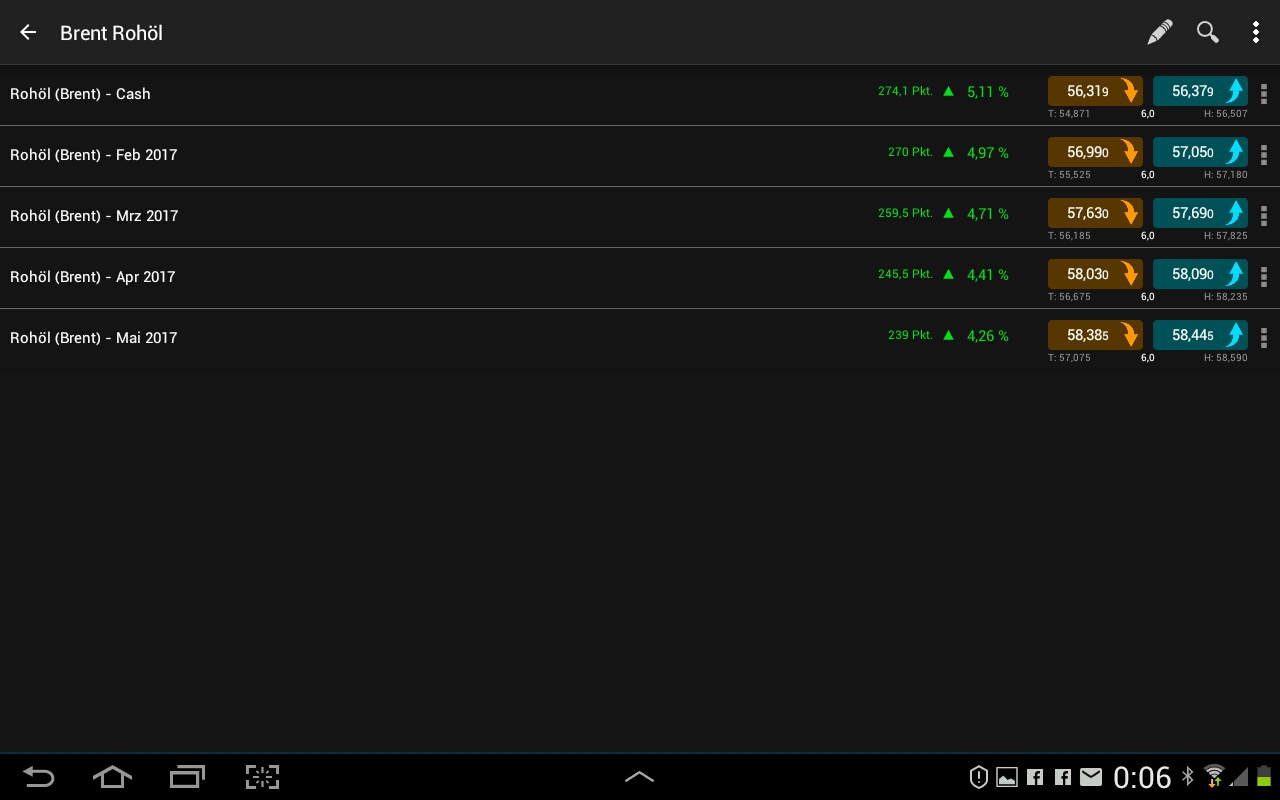Go to the Android home screen

(x=112, y=777)
